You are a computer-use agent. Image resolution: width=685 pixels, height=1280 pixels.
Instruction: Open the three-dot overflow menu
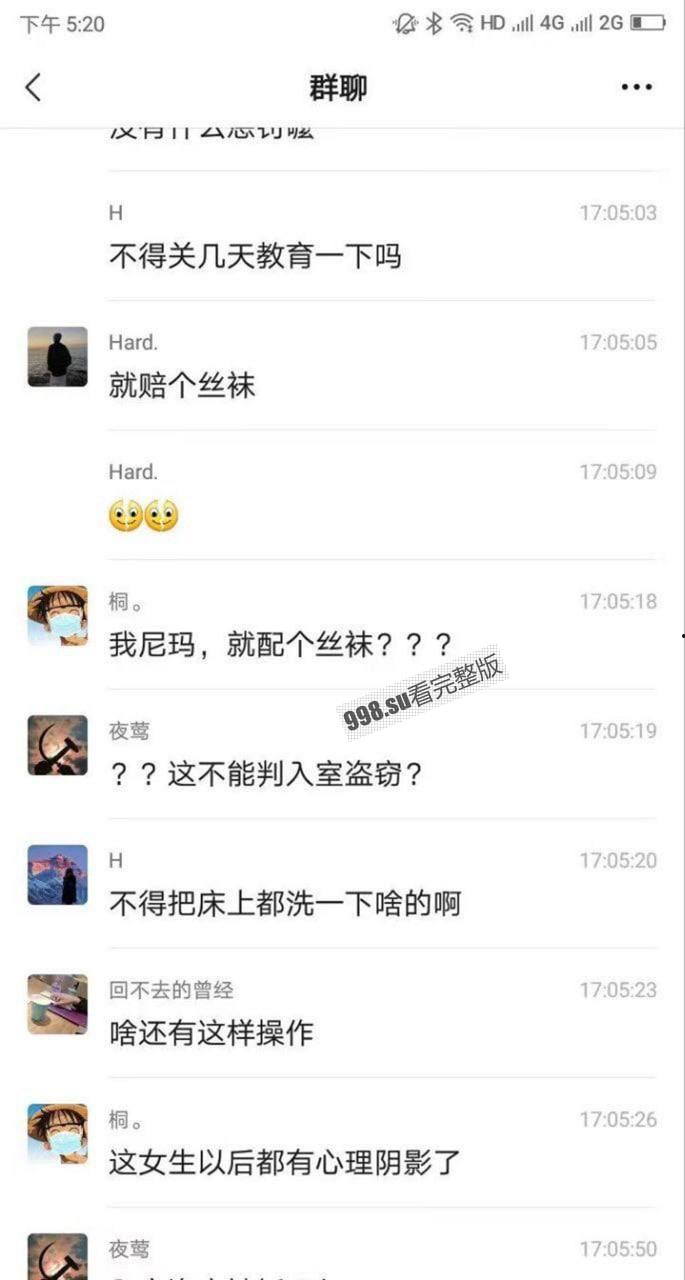tap(636, 87)
